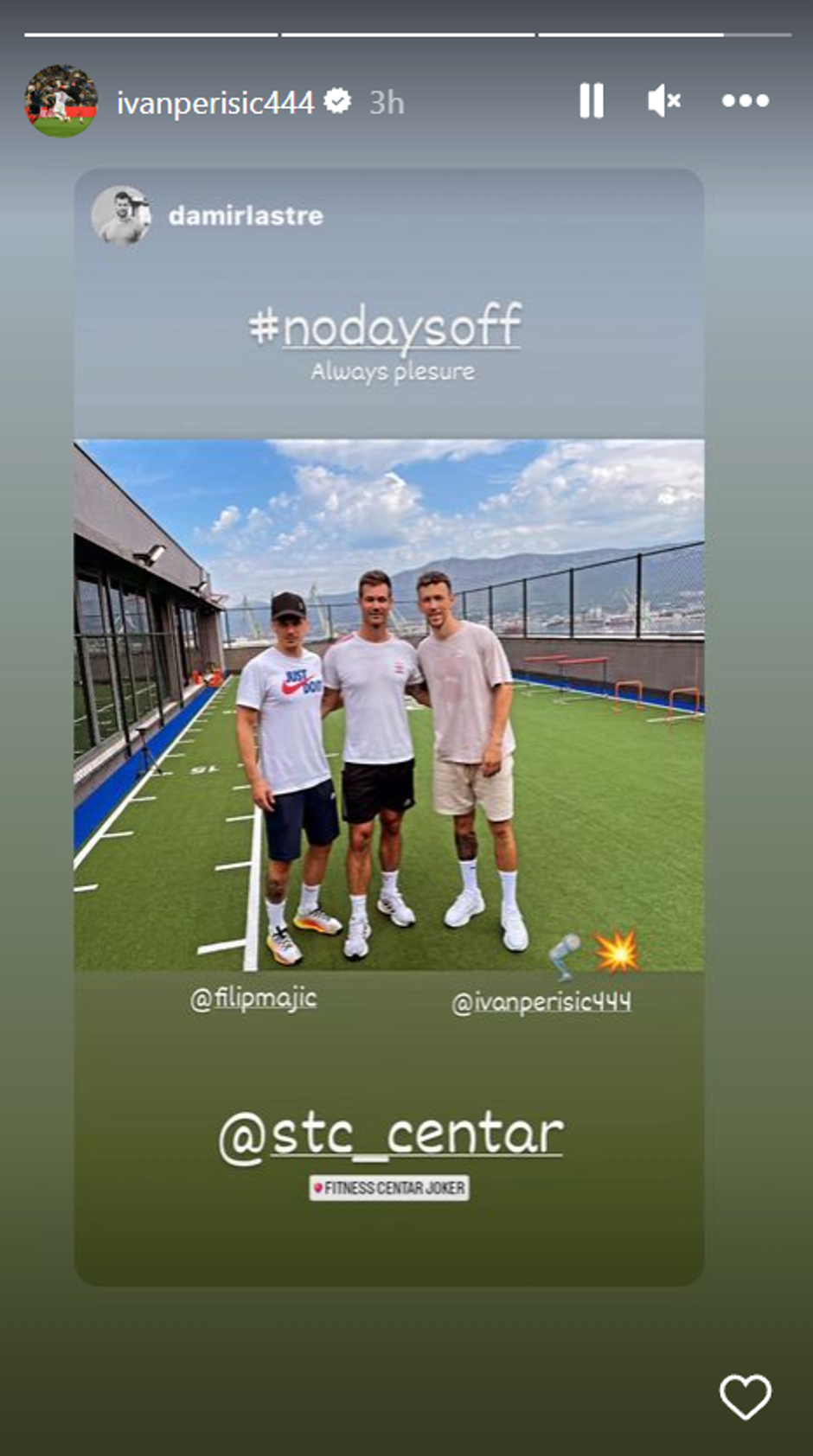Screen dimensions: 813x1456
Task: Visit the @filipmajic mention
Action: pyautogui.click(x=253, y=999)
